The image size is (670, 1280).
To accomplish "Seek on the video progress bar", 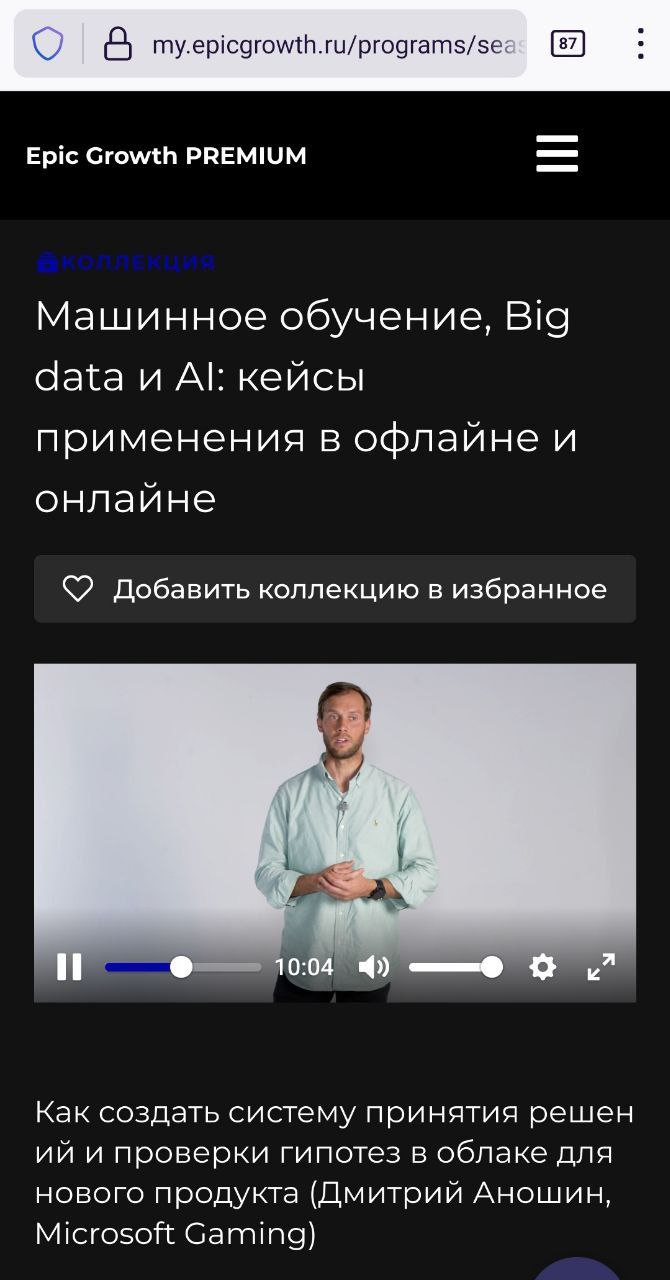I will pos(183,967).
